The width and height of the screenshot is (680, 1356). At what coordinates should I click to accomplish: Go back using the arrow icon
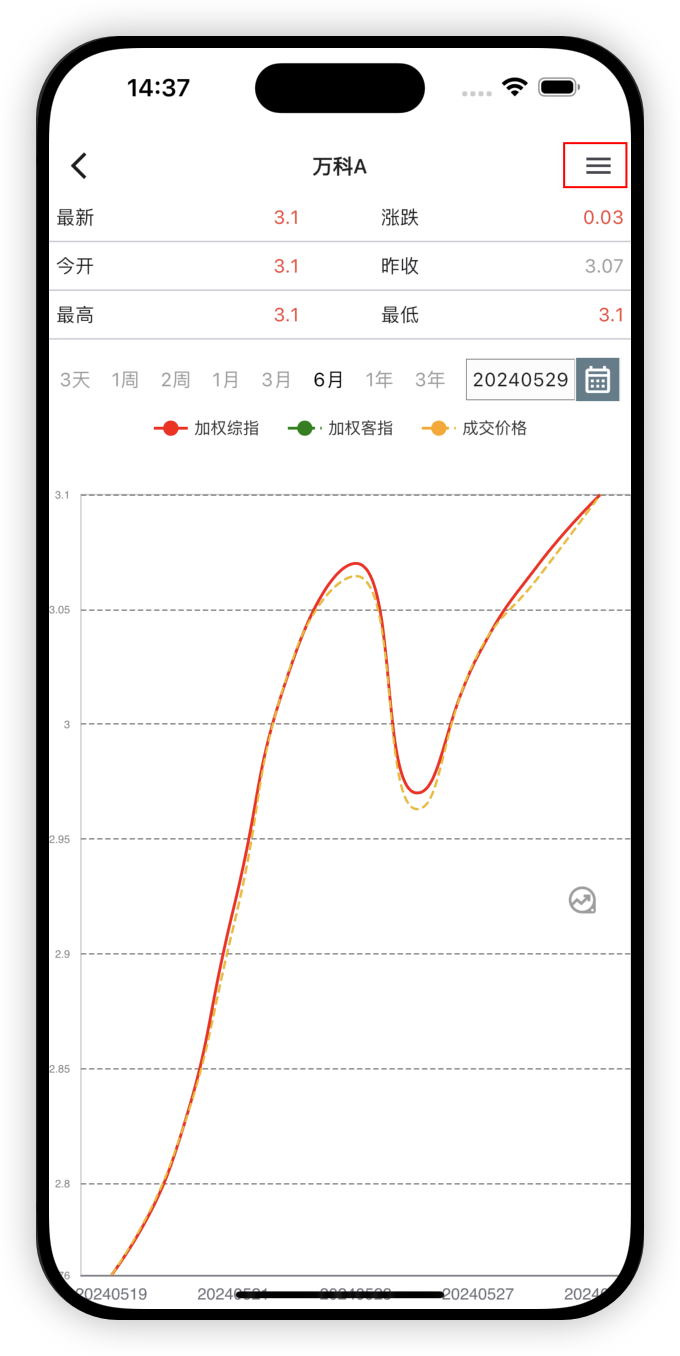coord(79,166)
